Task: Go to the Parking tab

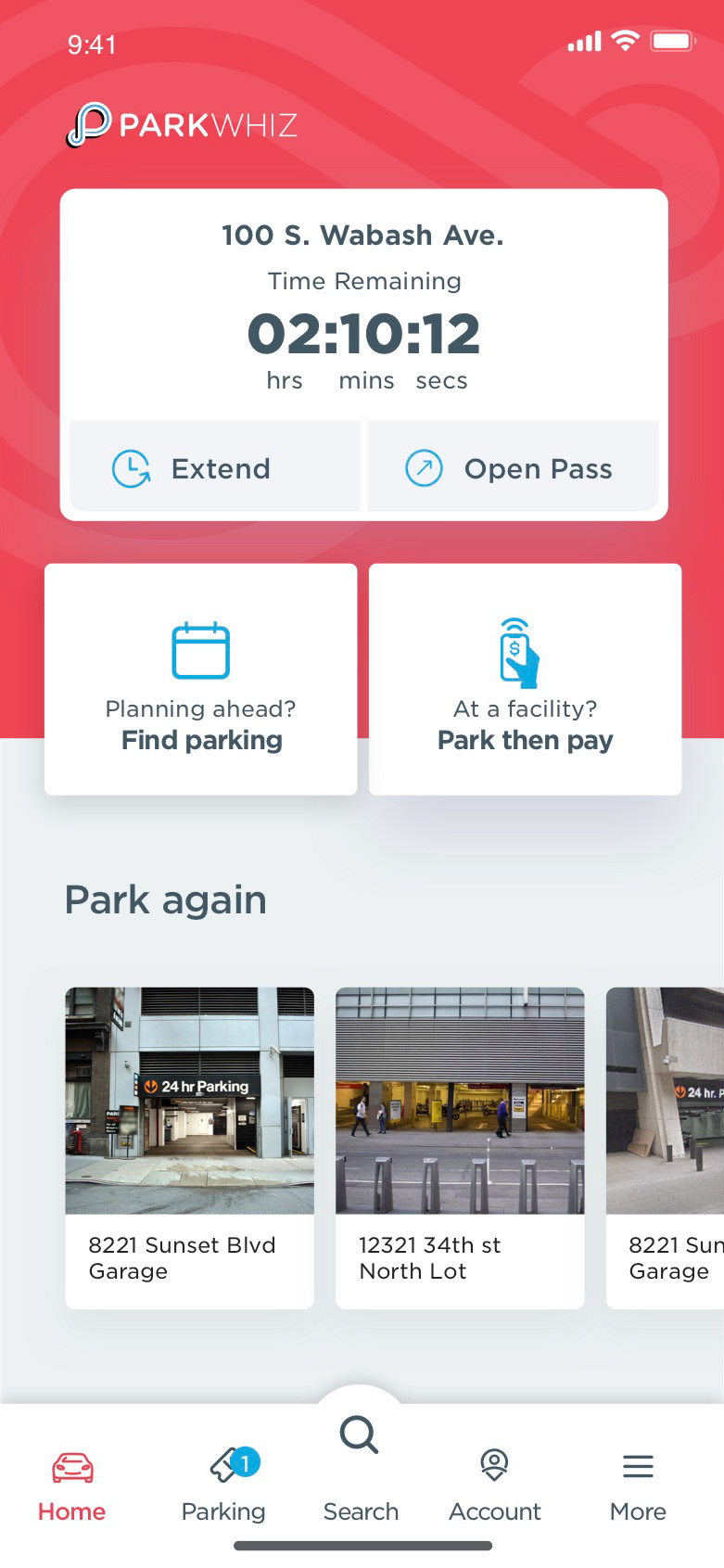Action: point(223,1486)
